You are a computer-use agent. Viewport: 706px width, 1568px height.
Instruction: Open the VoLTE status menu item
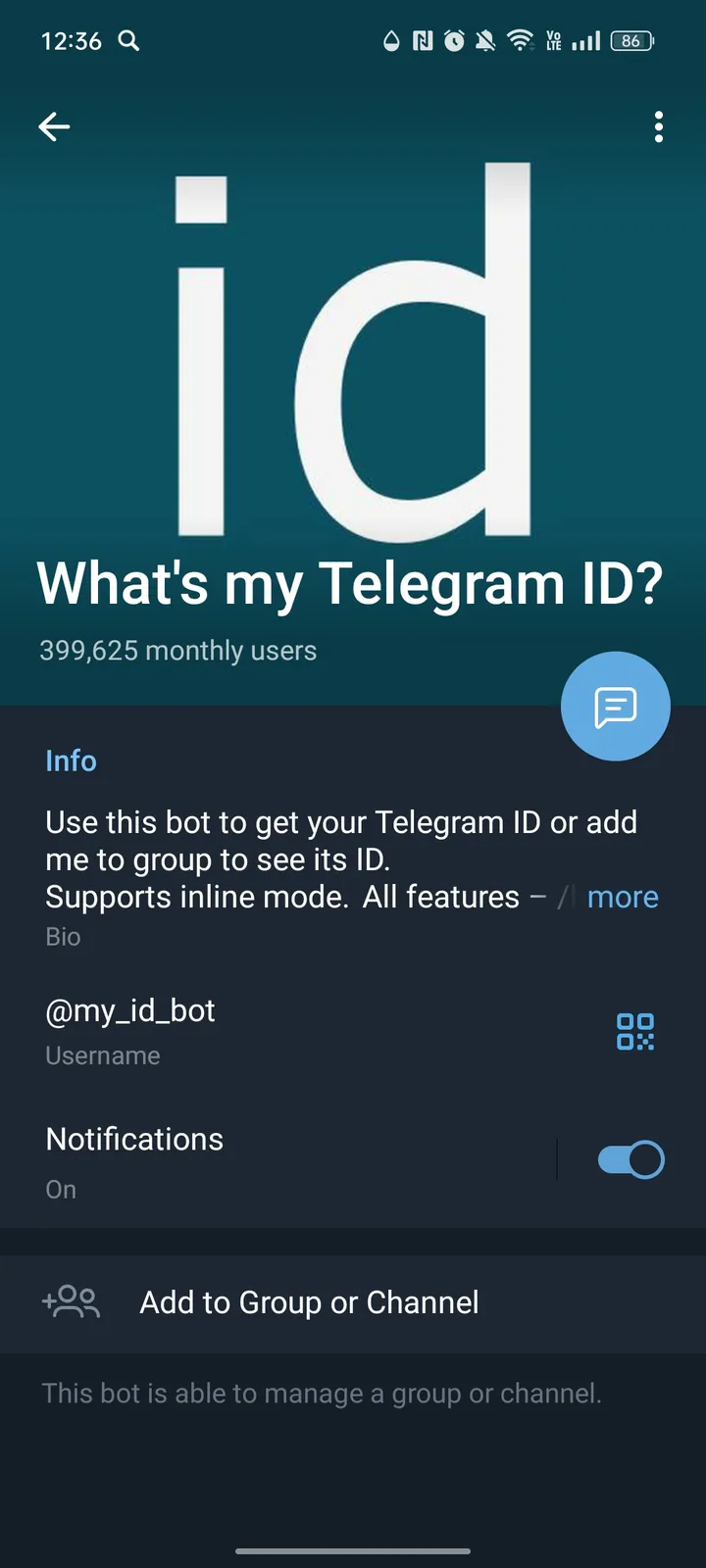point(552,40)
